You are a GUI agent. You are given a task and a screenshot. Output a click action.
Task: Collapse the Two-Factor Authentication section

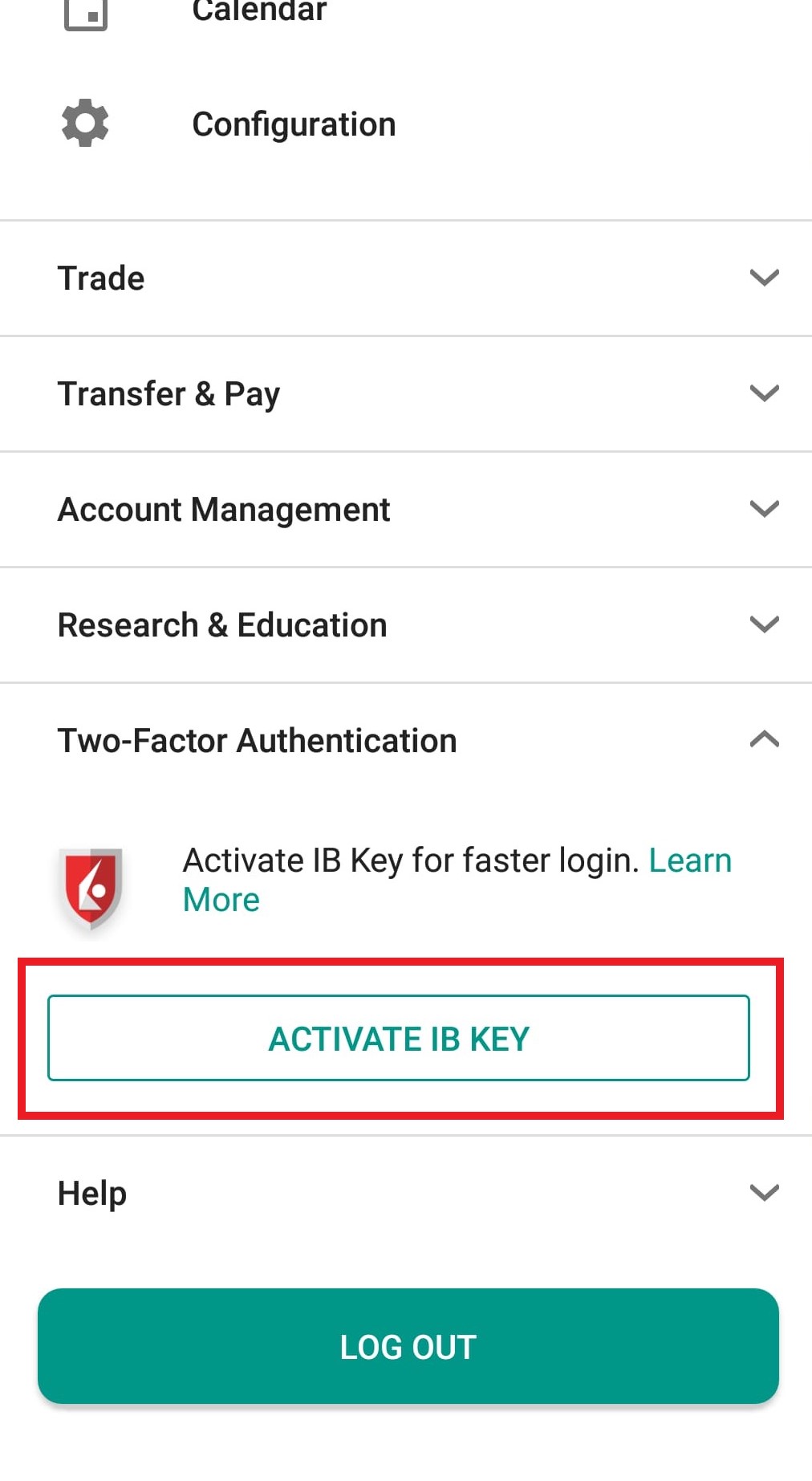tap(406, 740)
